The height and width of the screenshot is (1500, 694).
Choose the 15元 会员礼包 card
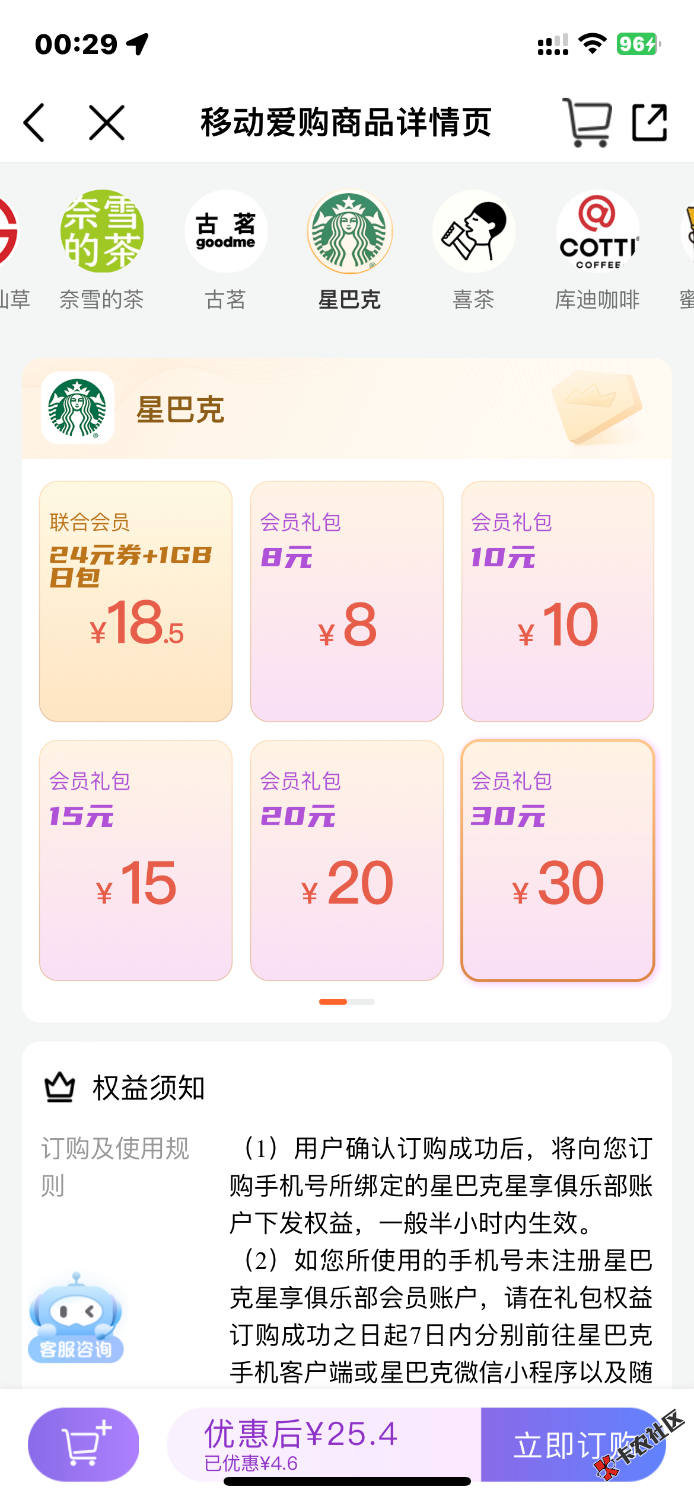click(x=135, y=860)
